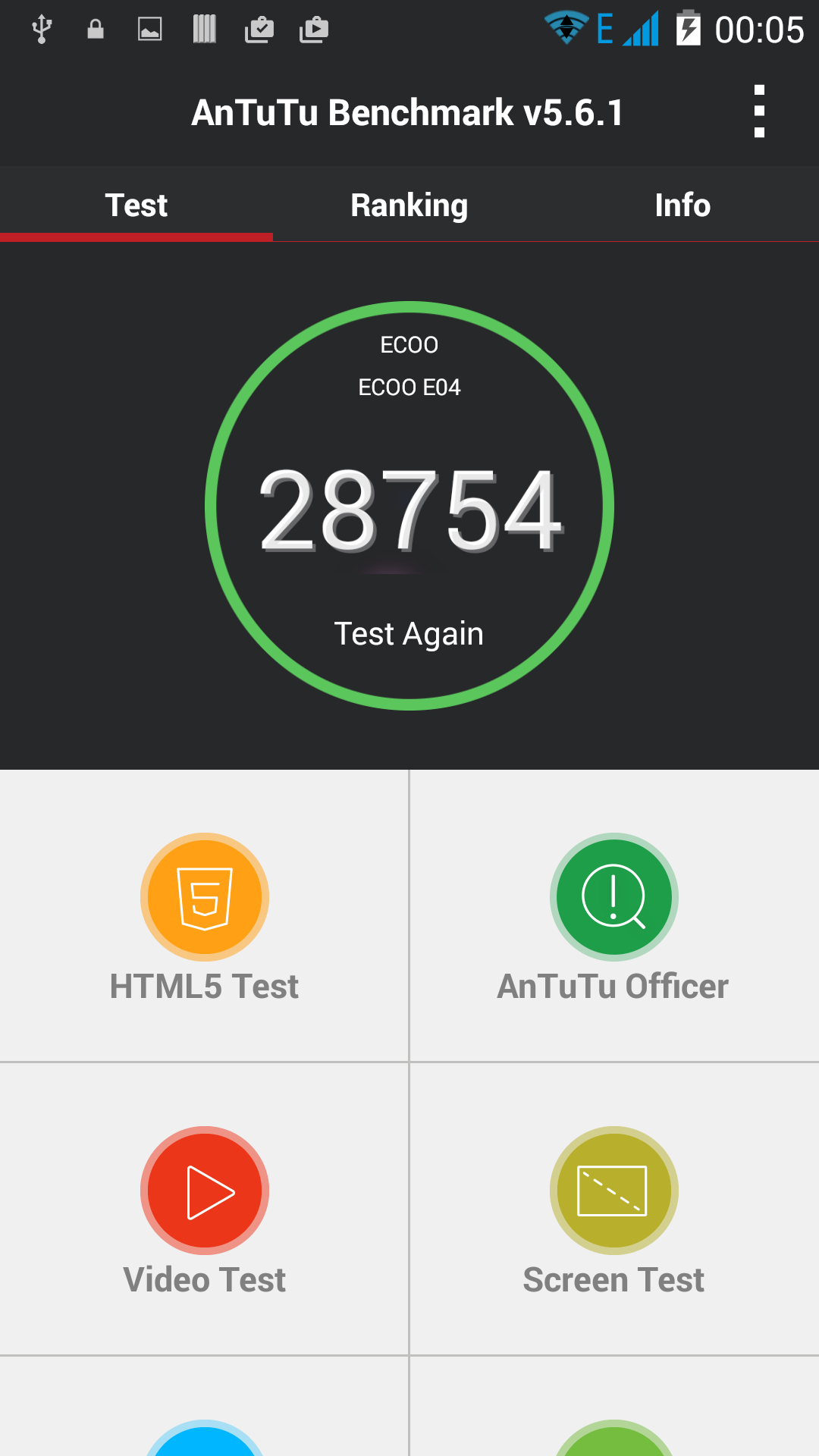Switch to the Info tab
The width and height of the screenshot is (819, 1456).
coord(682,206)
